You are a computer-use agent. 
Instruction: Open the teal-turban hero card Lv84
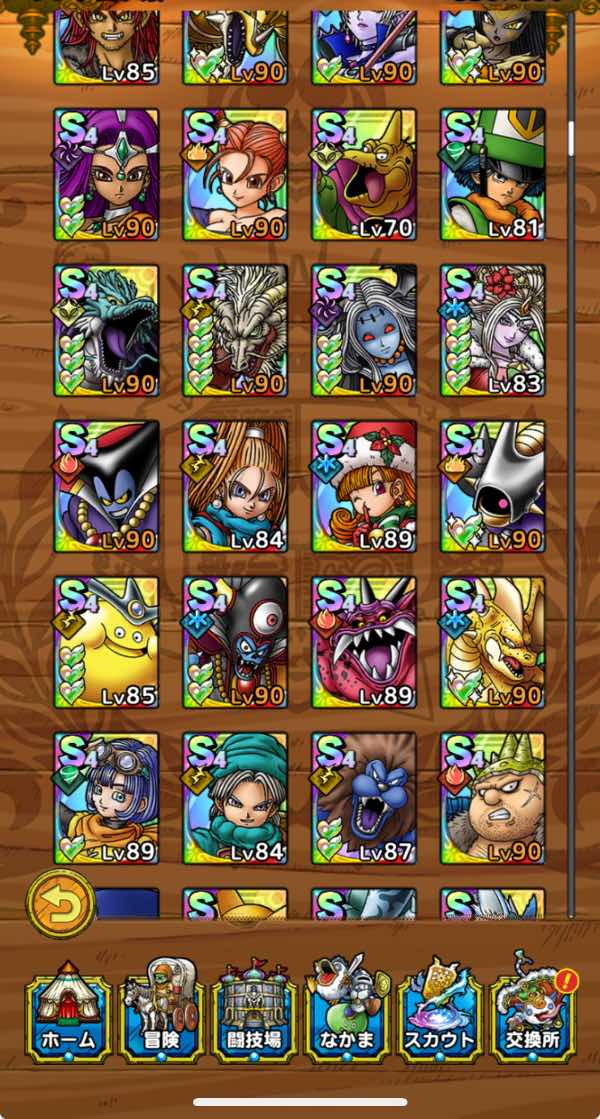235,798
